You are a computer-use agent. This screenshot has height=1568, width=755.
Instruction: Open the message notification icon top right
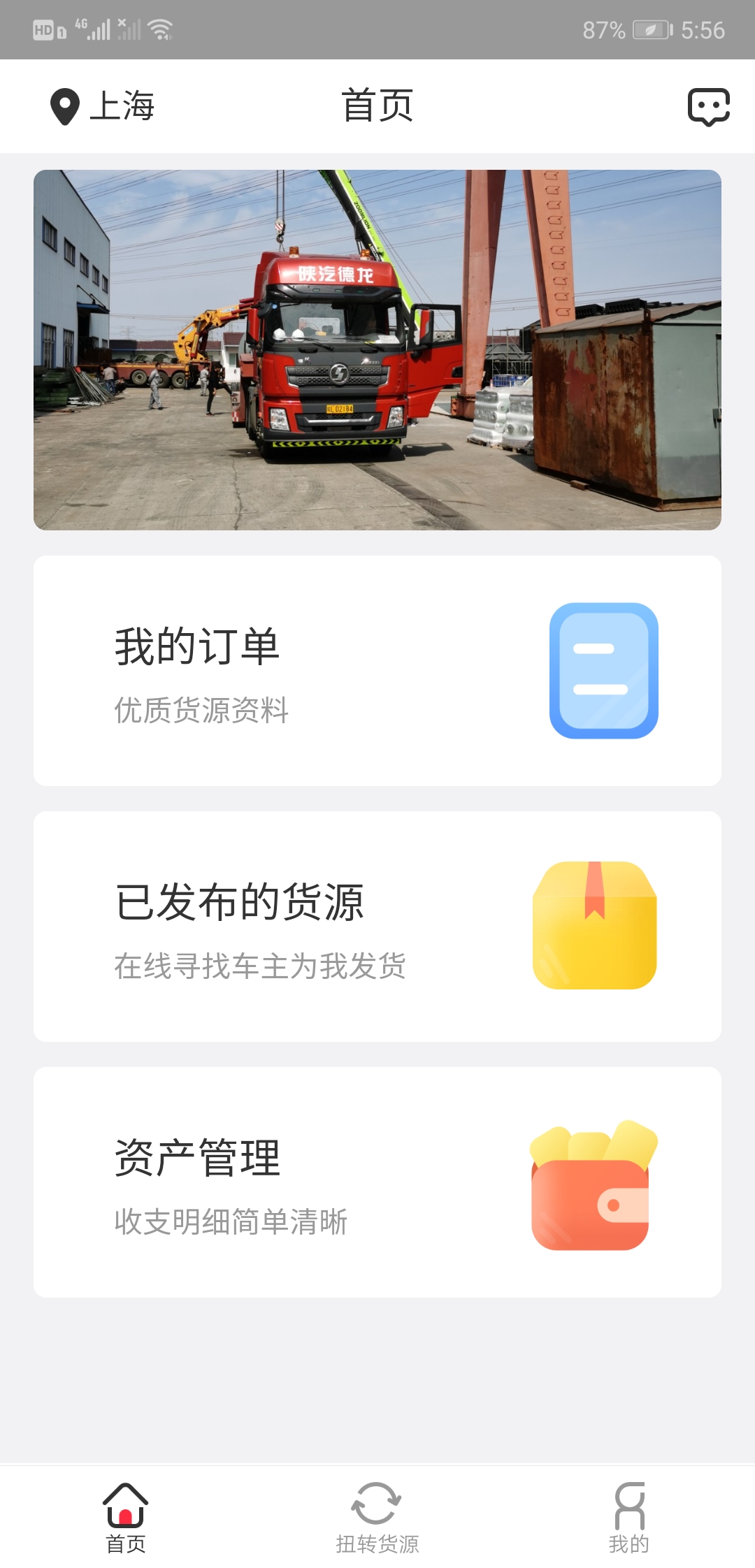click(708, 108)
